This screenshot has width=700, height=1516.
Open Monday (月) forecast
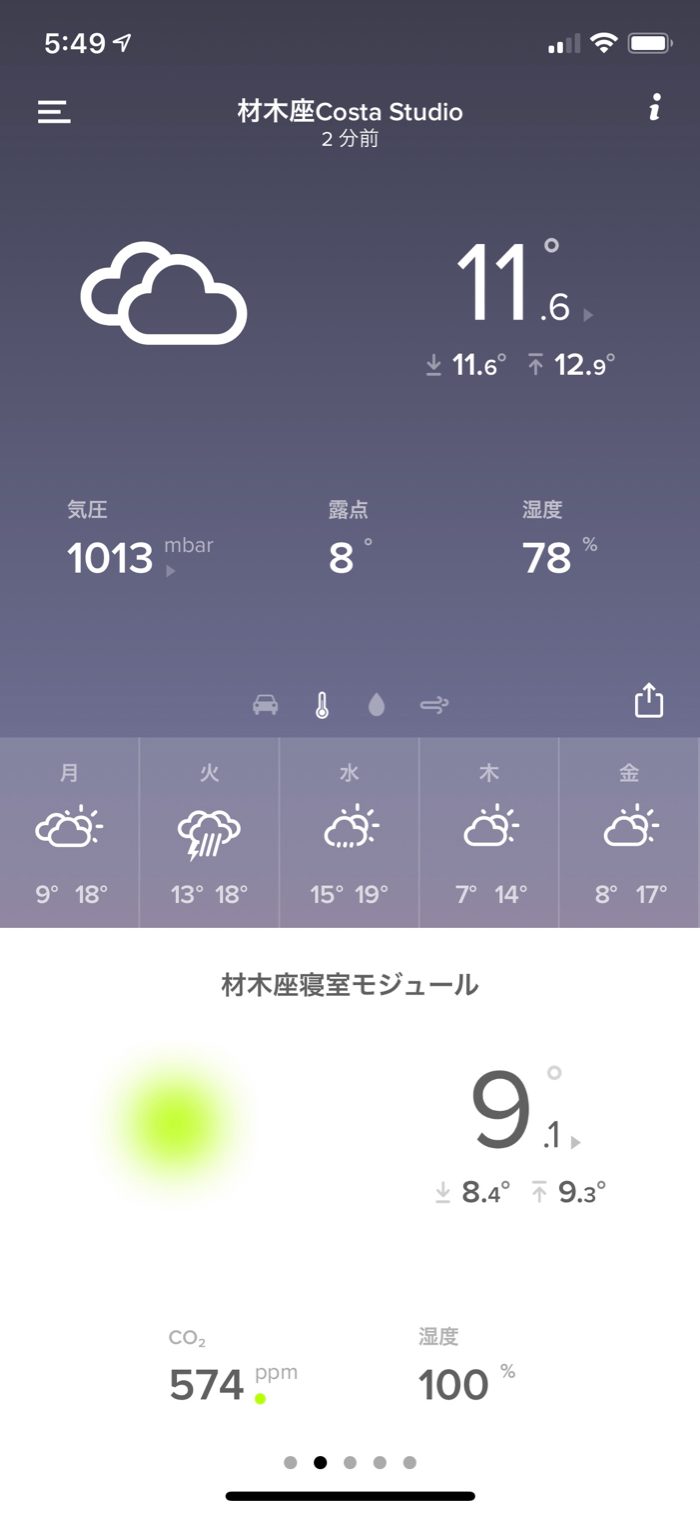point(70,832)
